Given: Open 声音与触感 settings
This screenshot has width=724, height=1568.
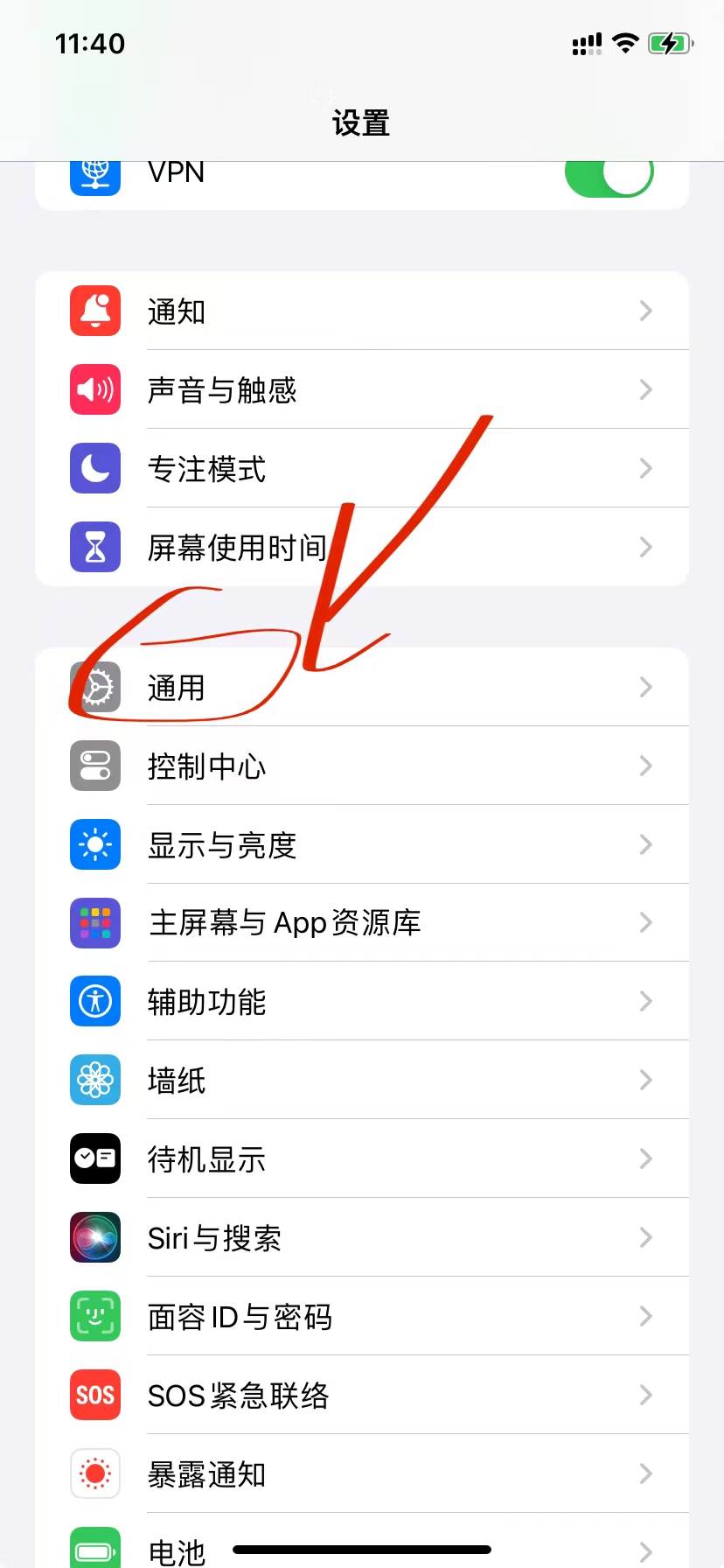Looking at the screenshot, I should click(362, 389).
